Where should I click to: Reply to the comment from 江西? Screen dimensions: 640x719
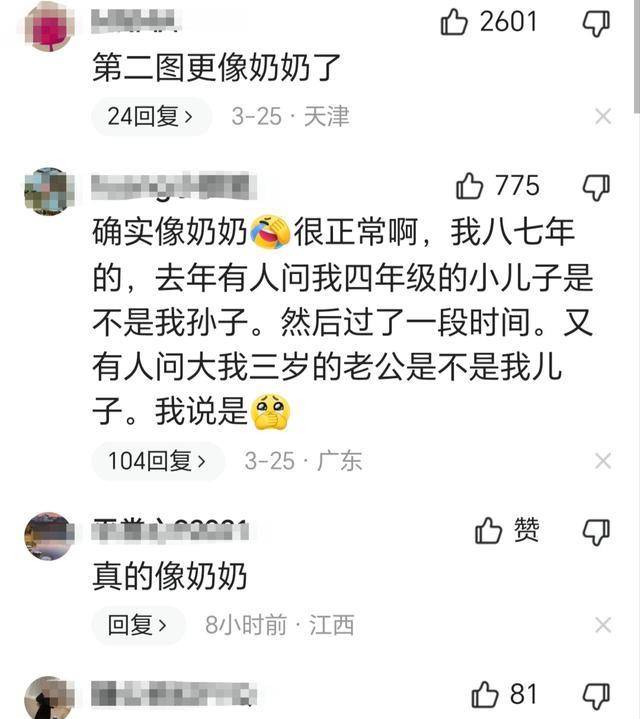(x=138, y=626)
